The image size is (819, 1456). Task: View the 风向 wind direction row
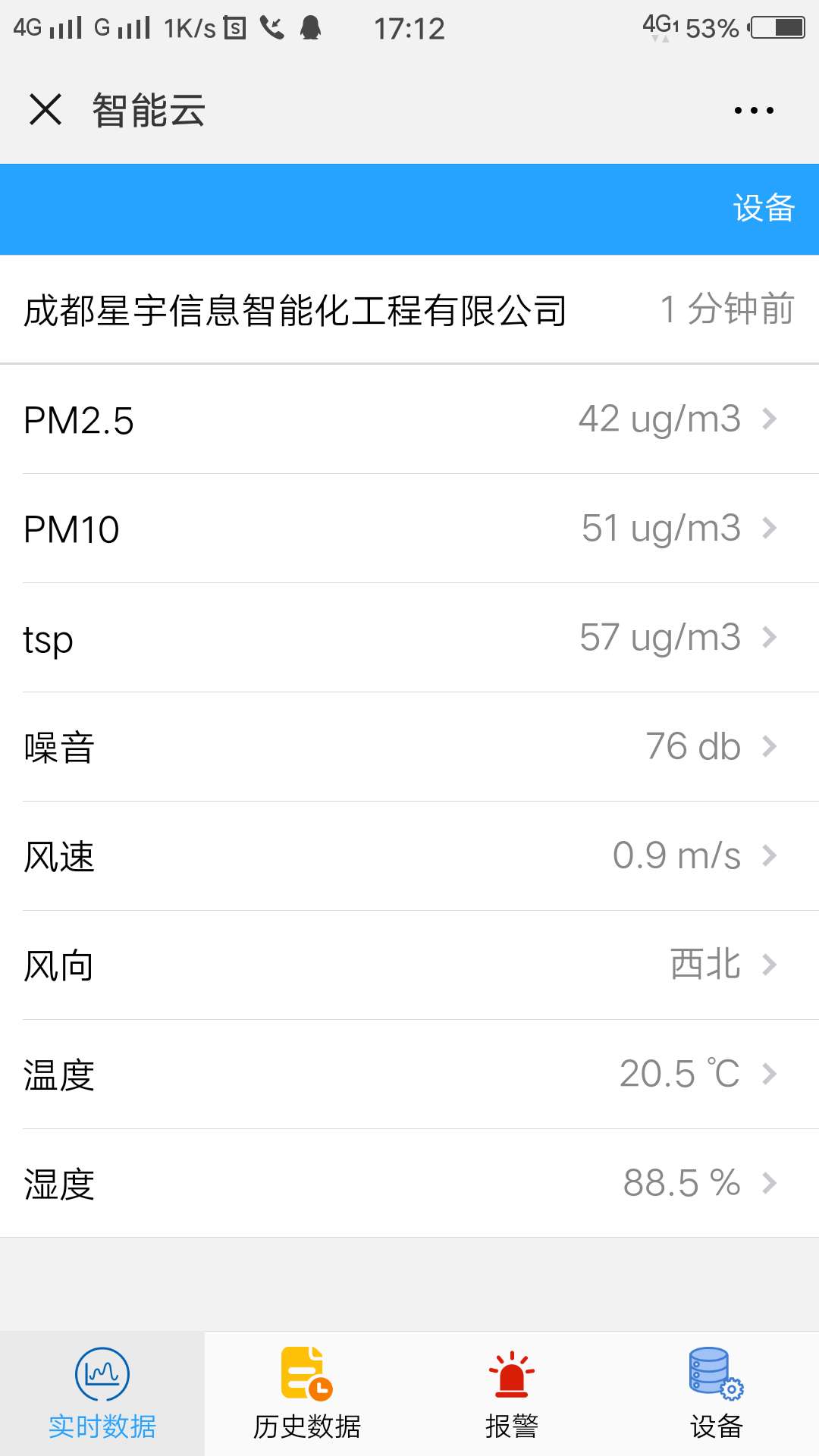coord(409,965)
